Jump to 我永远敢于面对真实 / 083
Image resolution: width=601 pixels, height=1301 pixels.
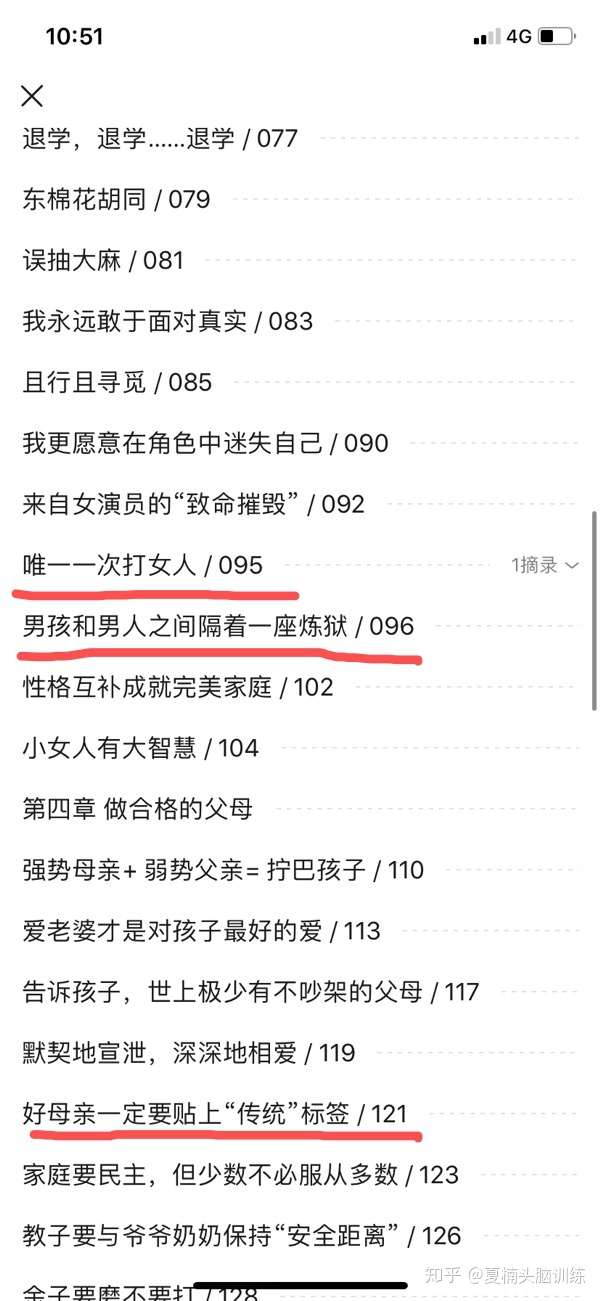click(167, 321)
